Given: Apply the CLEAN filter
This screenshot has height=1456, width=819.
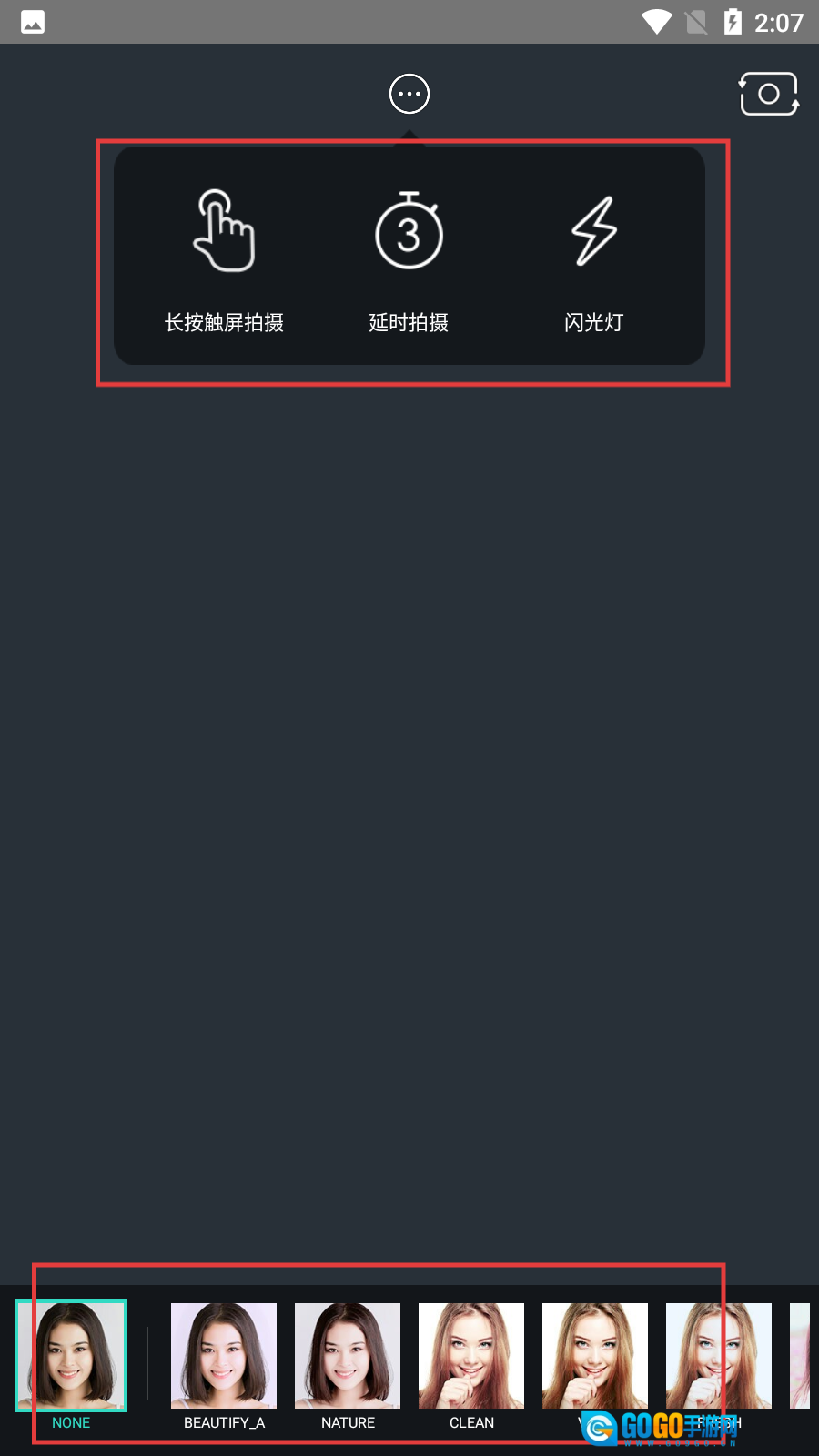Looking at the screenshot, I should click(x=471, y=1367).
